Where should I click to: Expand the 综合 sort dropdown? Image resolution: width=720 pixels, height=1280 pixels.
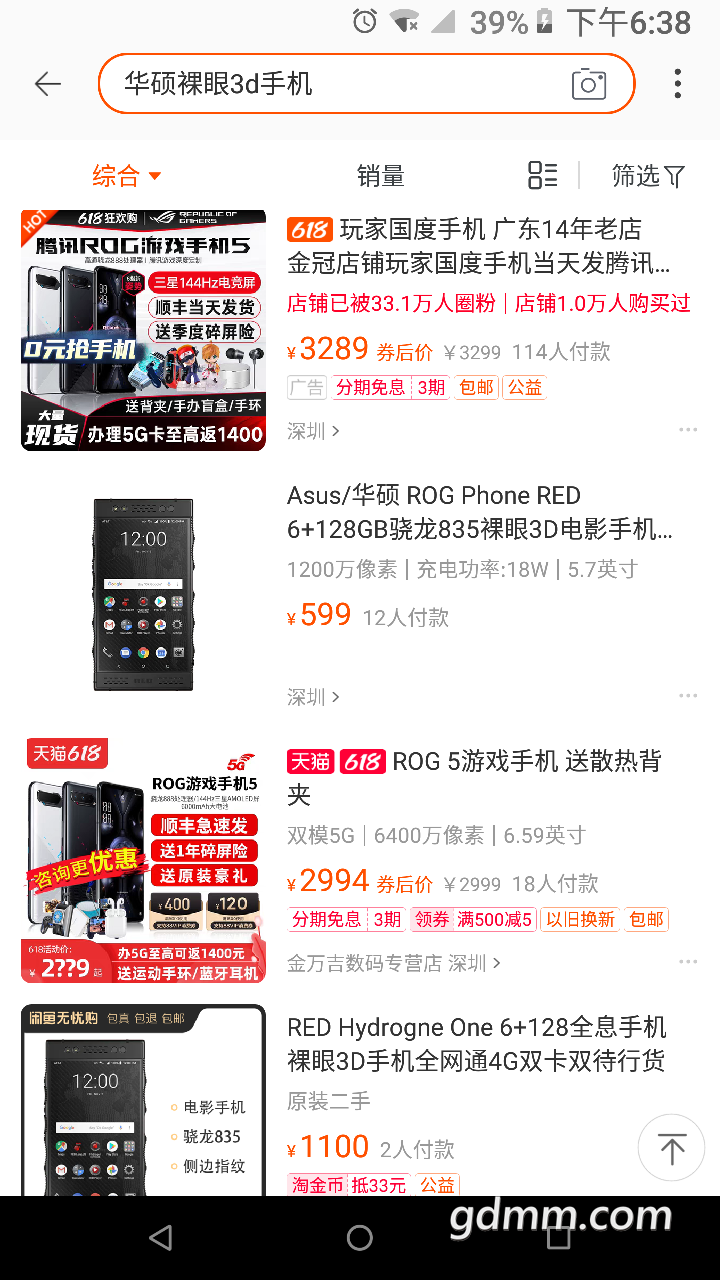pyautogui.click(x=127, y=176)
